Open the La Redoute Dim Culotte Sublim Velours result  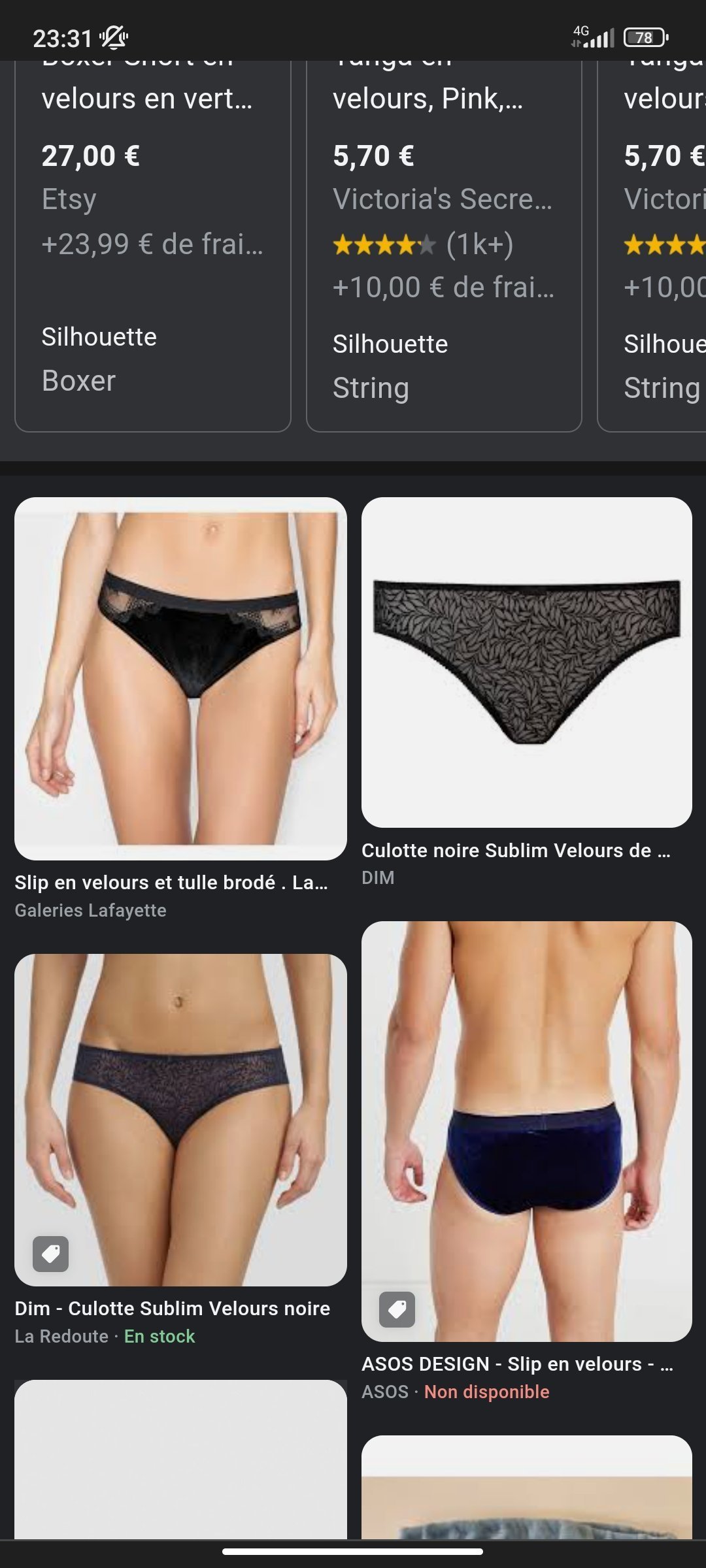click(180, 1120)
